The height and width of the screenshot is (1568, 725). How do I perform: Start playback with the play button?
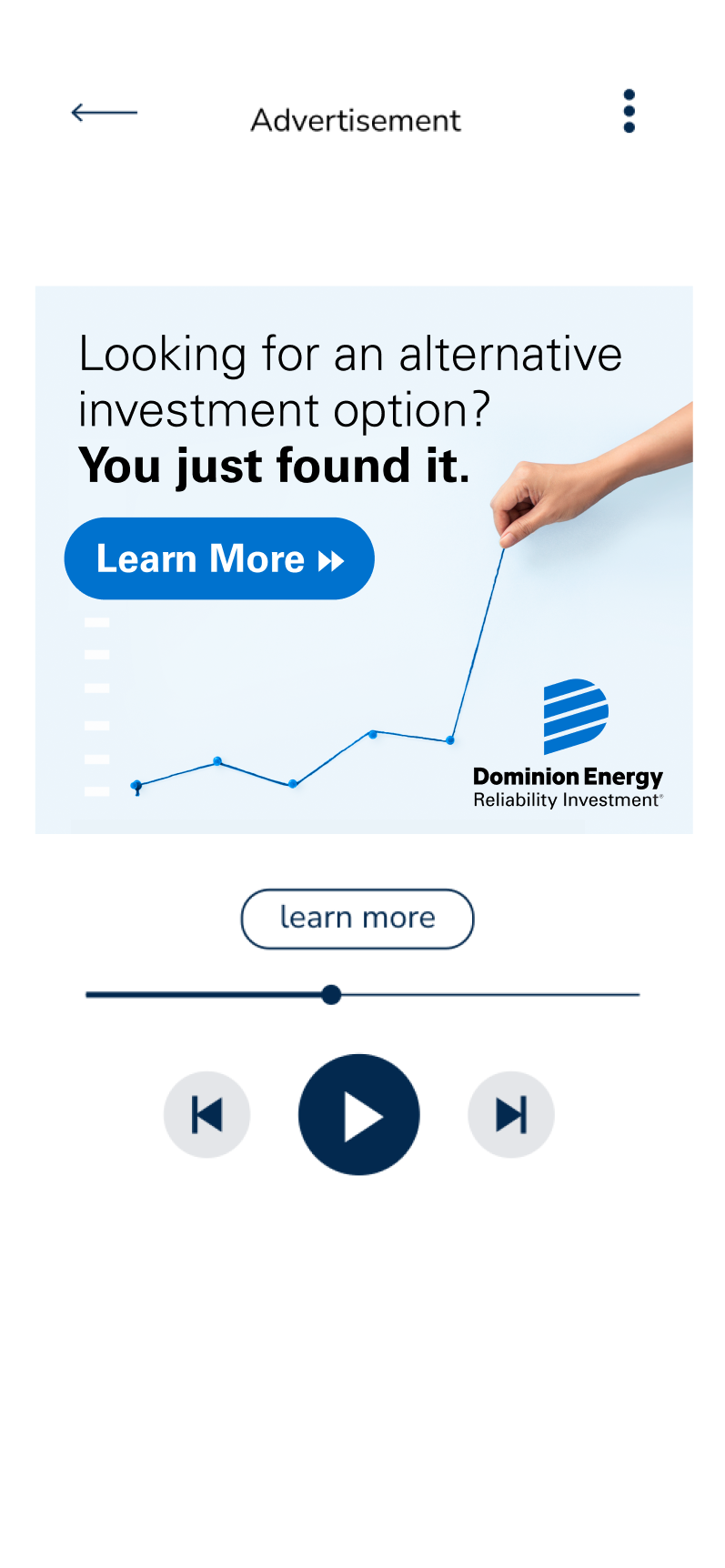pos(358,1115)
